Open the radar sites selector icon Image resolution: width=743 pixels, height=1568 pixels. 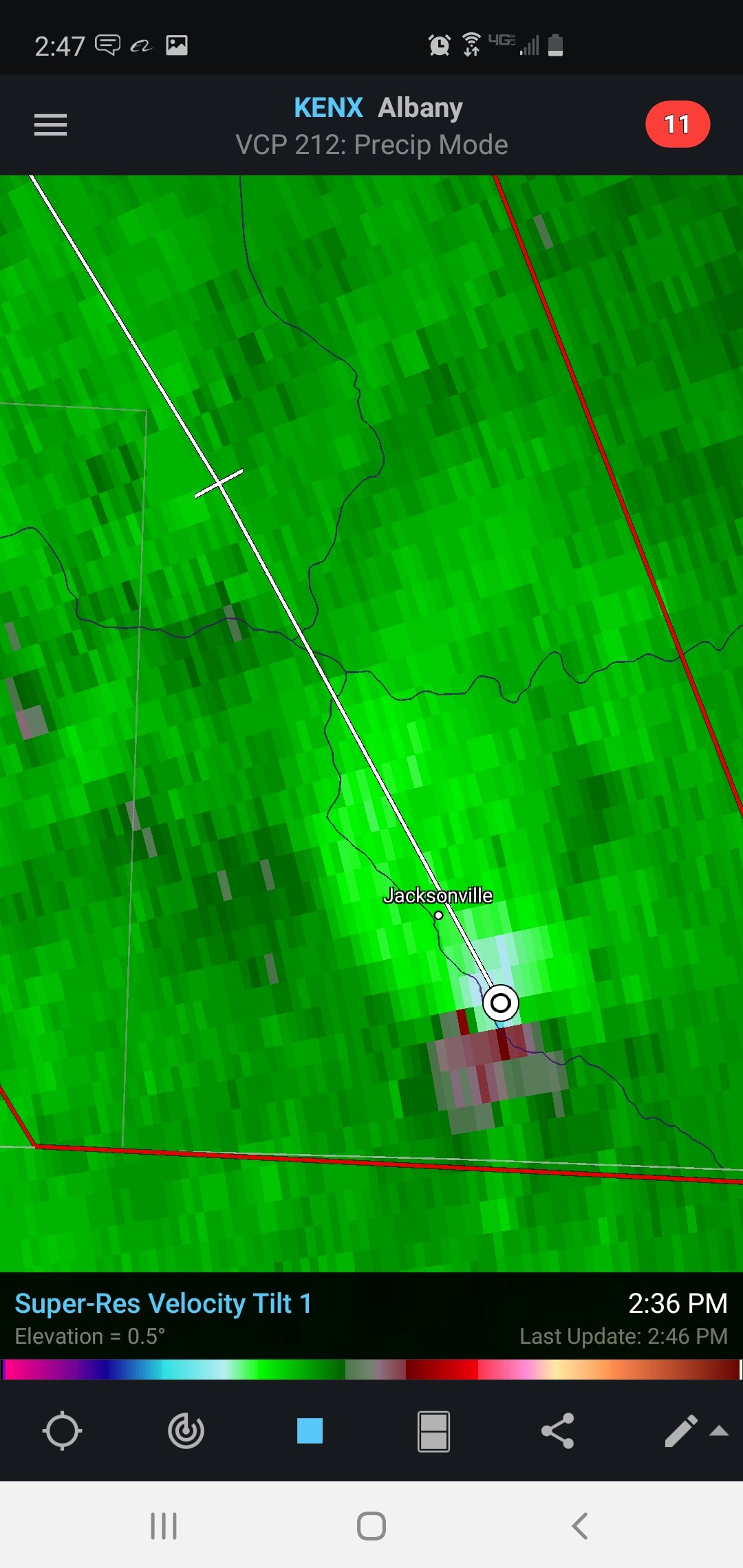click(186, 1431)
